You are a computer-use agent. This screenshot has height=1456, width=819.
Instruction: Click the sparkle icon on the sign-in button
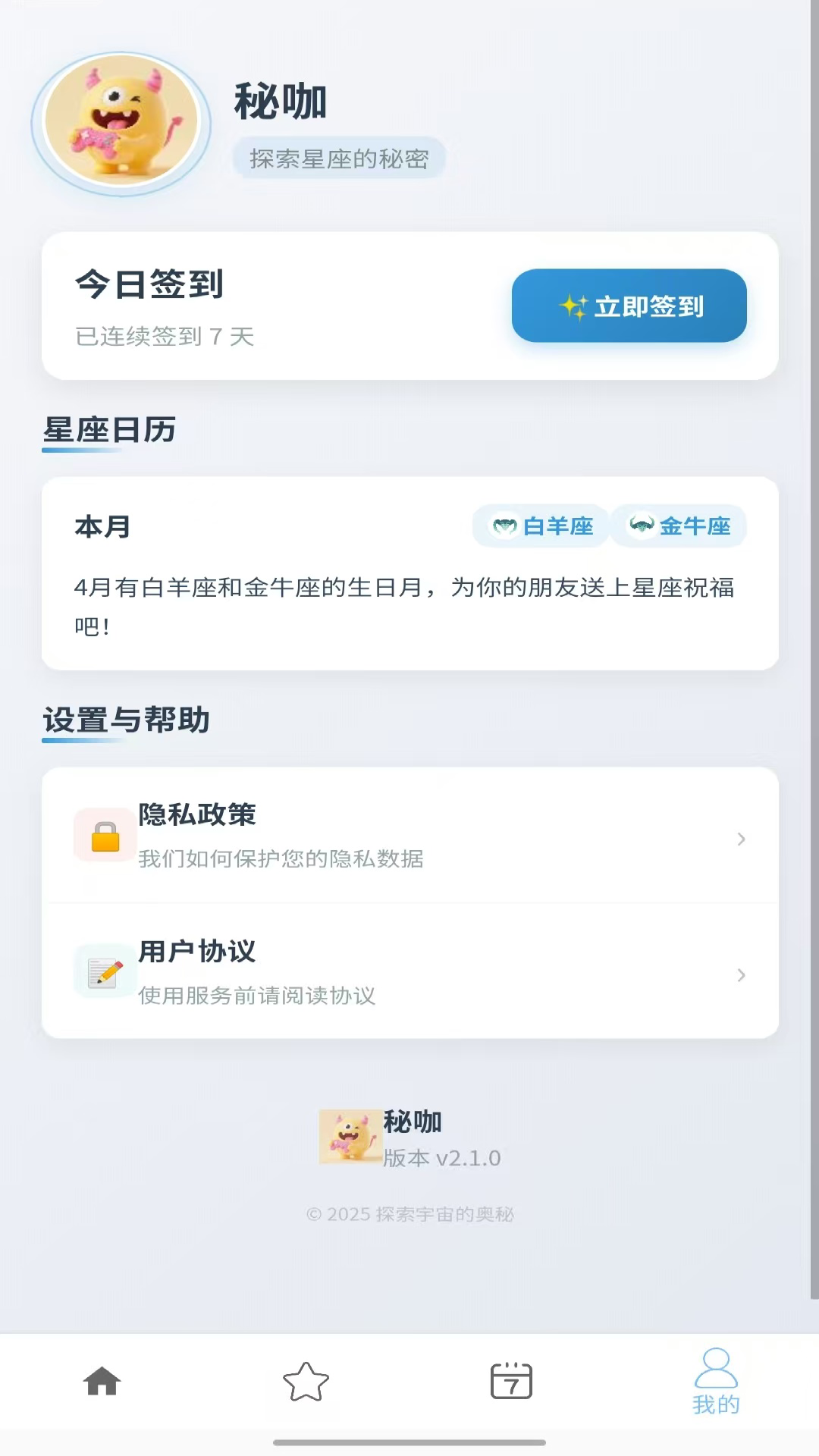pyautogui.click(x=573, y=306)
